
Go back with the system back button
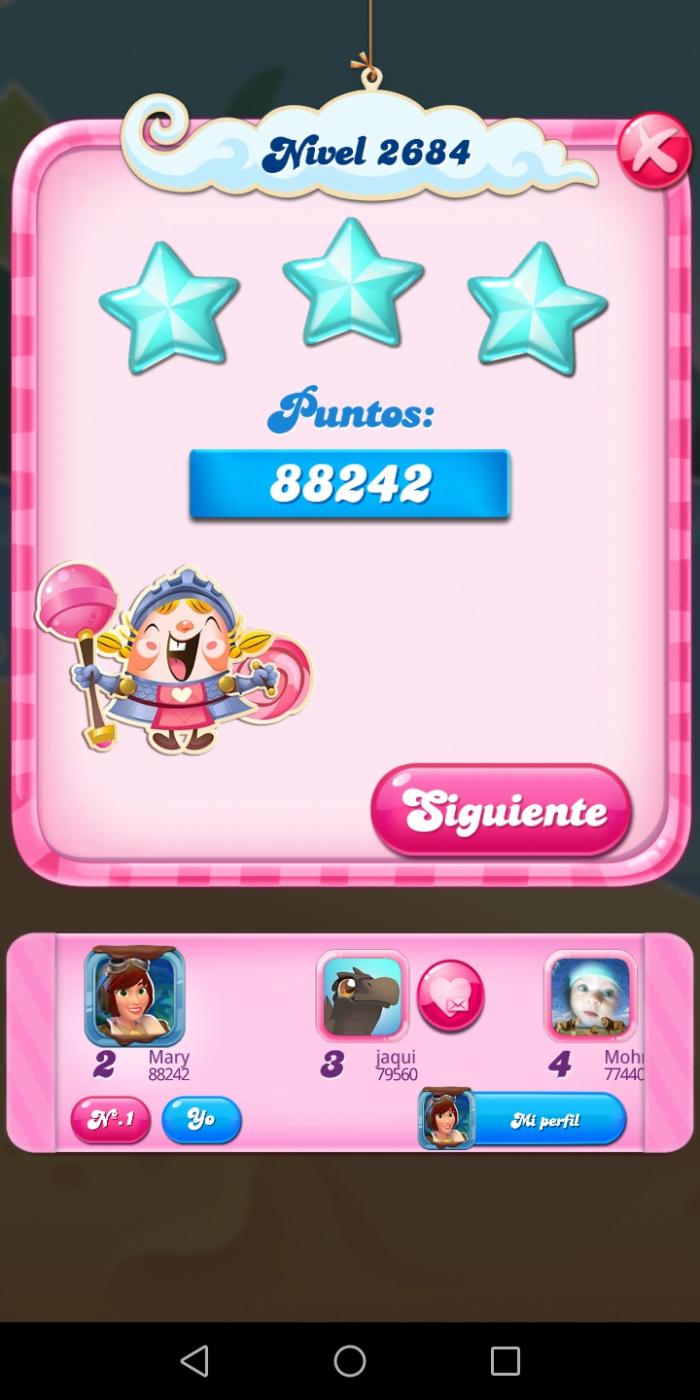click(x=194, y=1361)
